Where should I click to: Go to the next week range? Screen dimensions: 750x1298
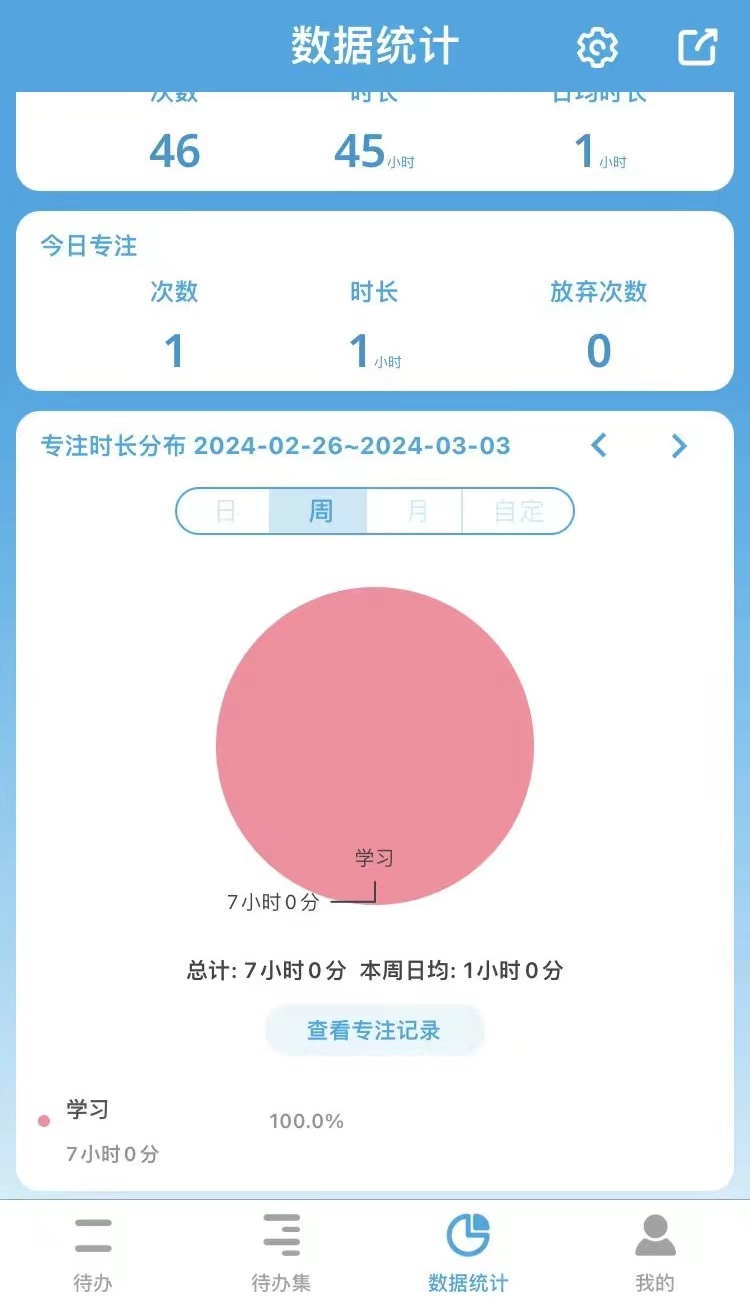tap(679, 445)
